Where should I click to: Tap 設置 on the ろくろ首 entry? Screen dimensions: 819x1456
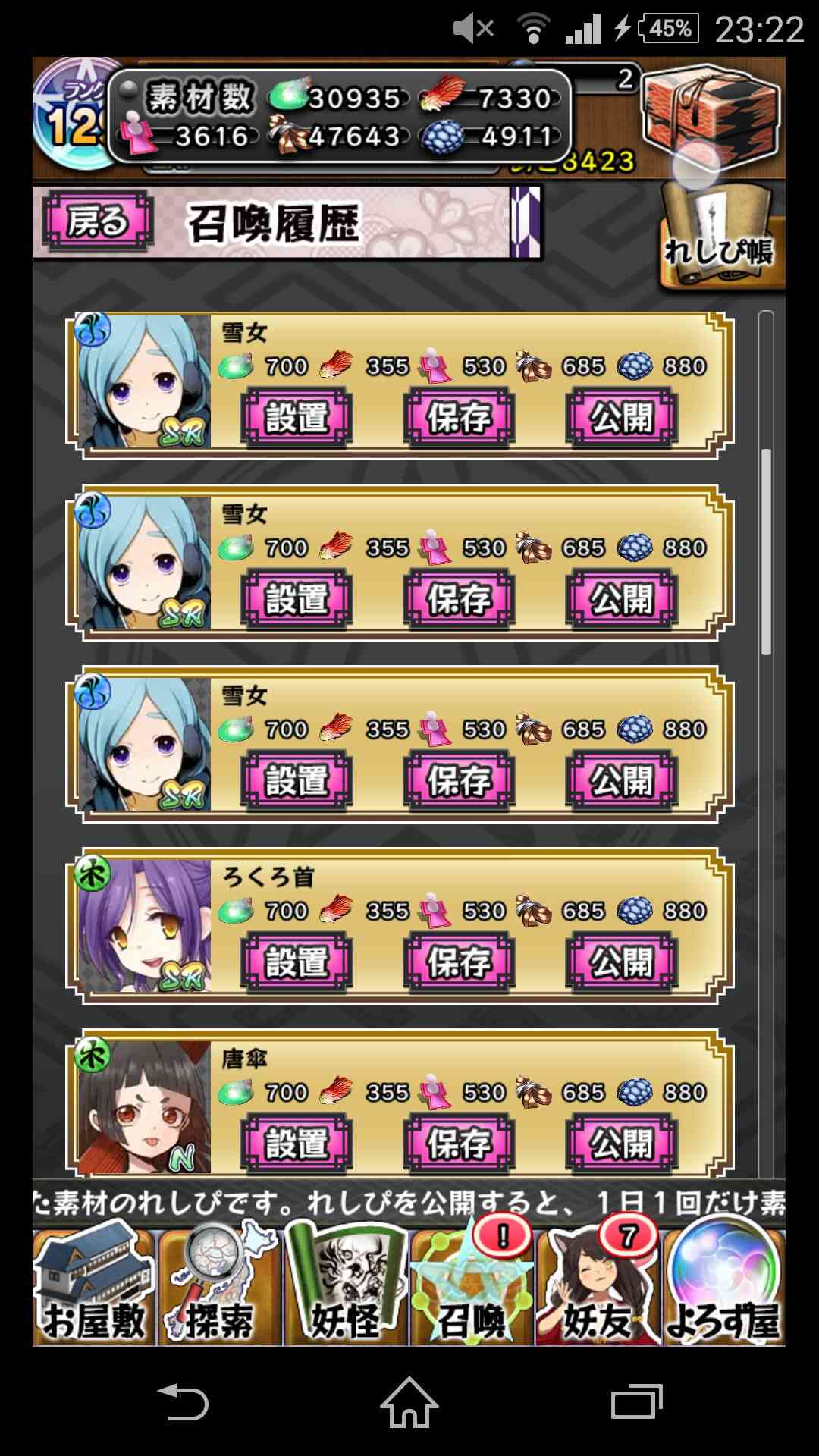point(297,962)
